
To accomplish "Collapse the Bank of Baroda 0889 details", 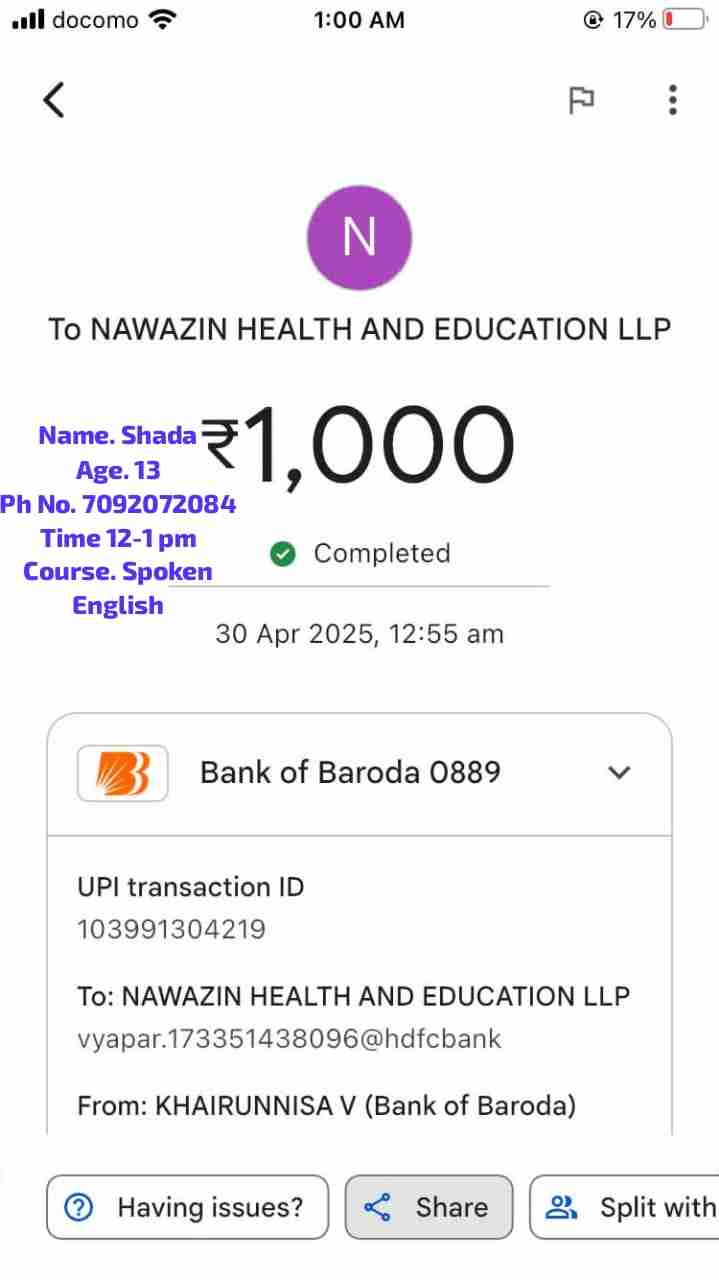I will [x=620, y=773].
